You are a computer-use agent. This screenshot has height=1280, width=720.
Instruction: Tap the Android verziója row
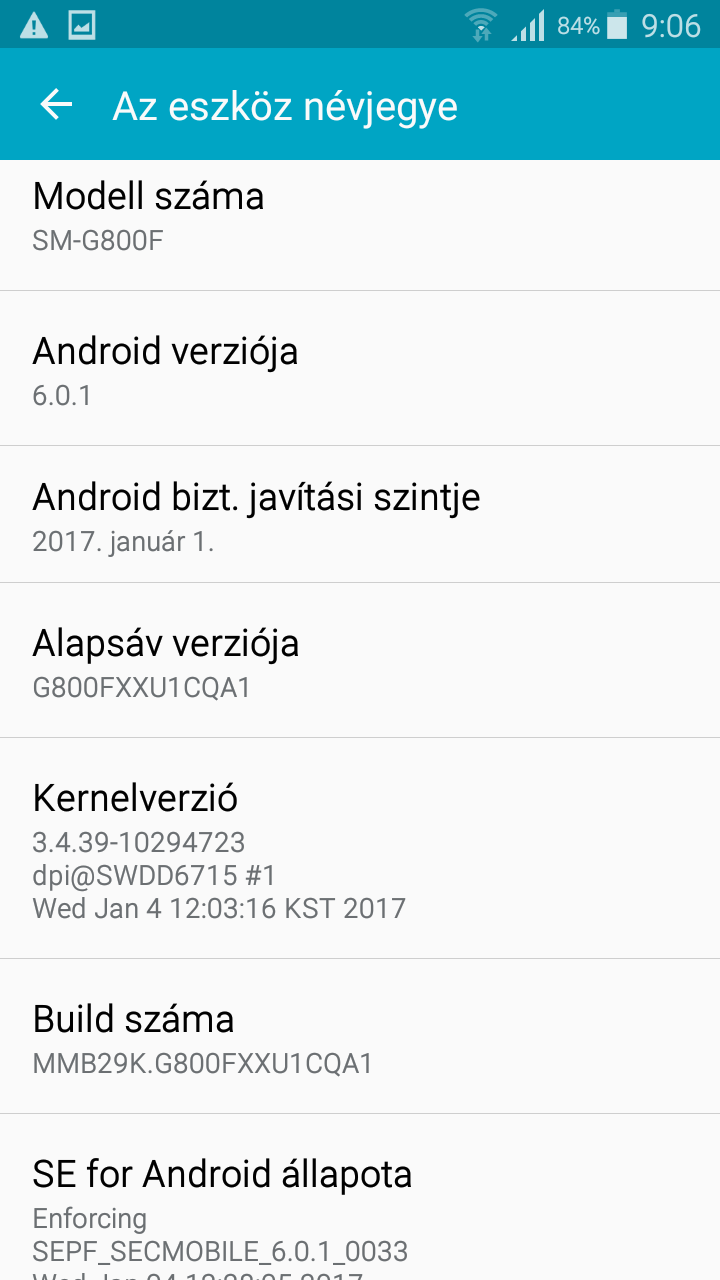click(360, 369)
